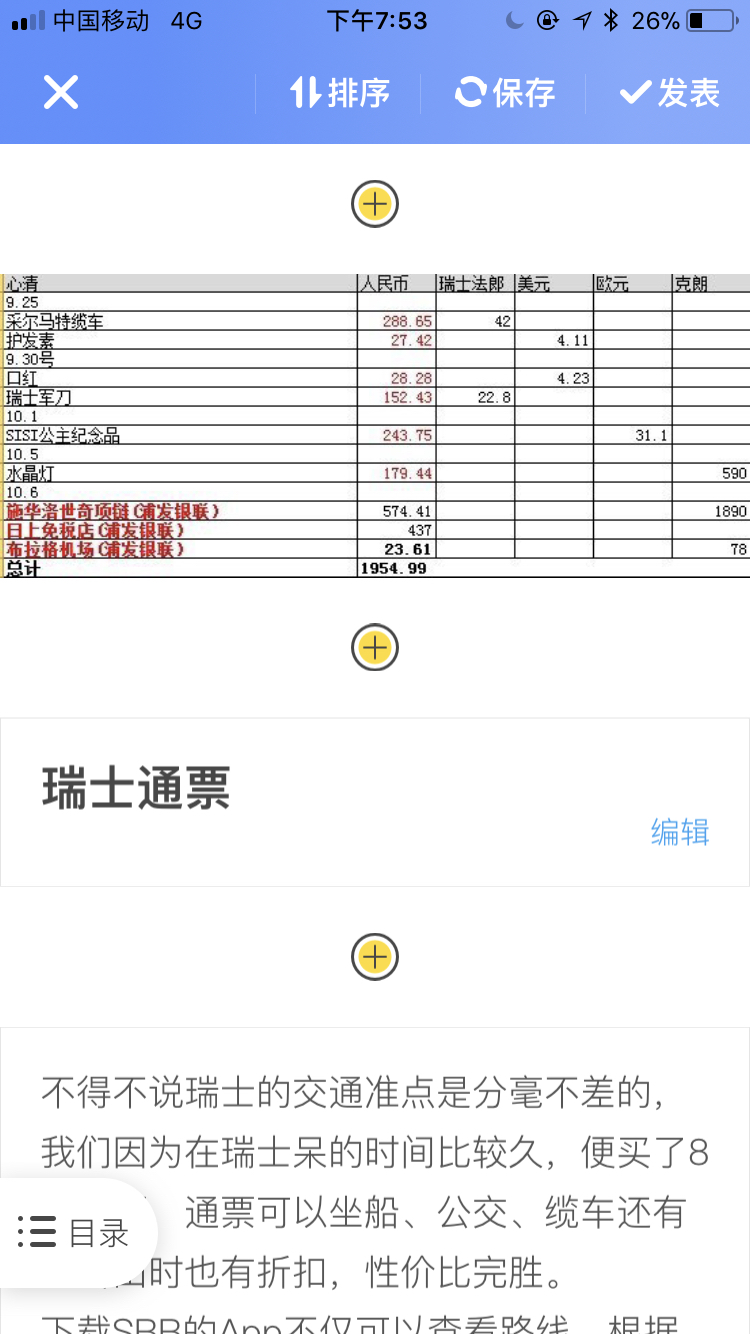The image size is (750, 1334).
Task: Add content above the expense table image
Action: pos(375,204)
